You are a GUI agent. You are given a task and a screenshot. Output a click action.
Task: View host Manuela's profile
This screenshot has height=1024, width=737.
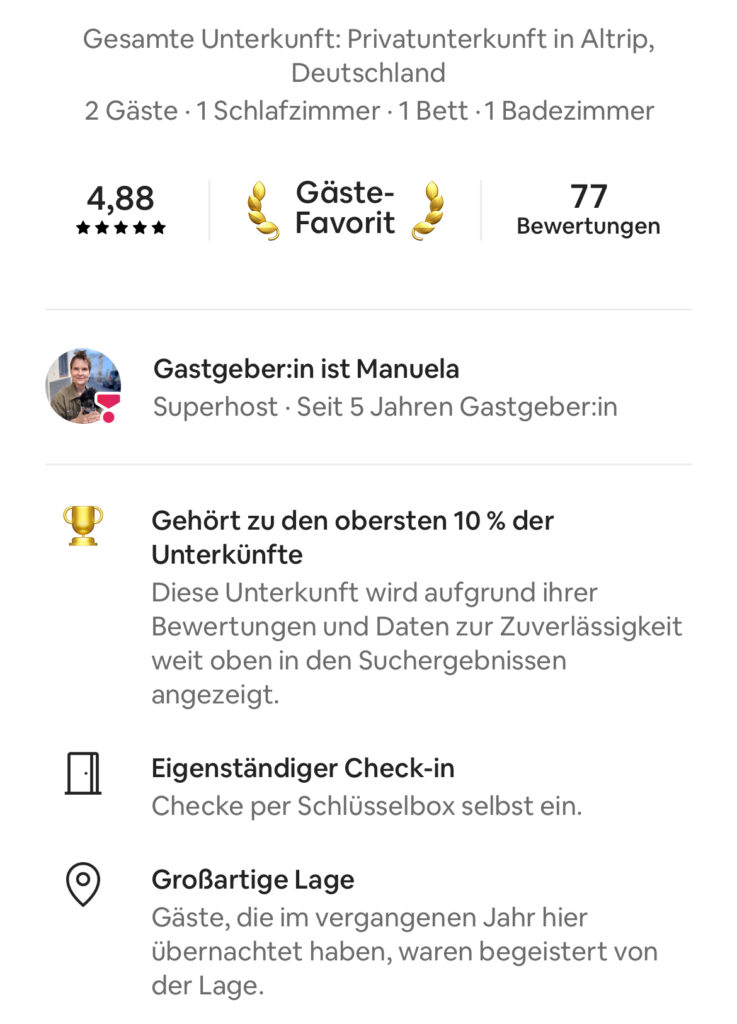tap(84, 386)
